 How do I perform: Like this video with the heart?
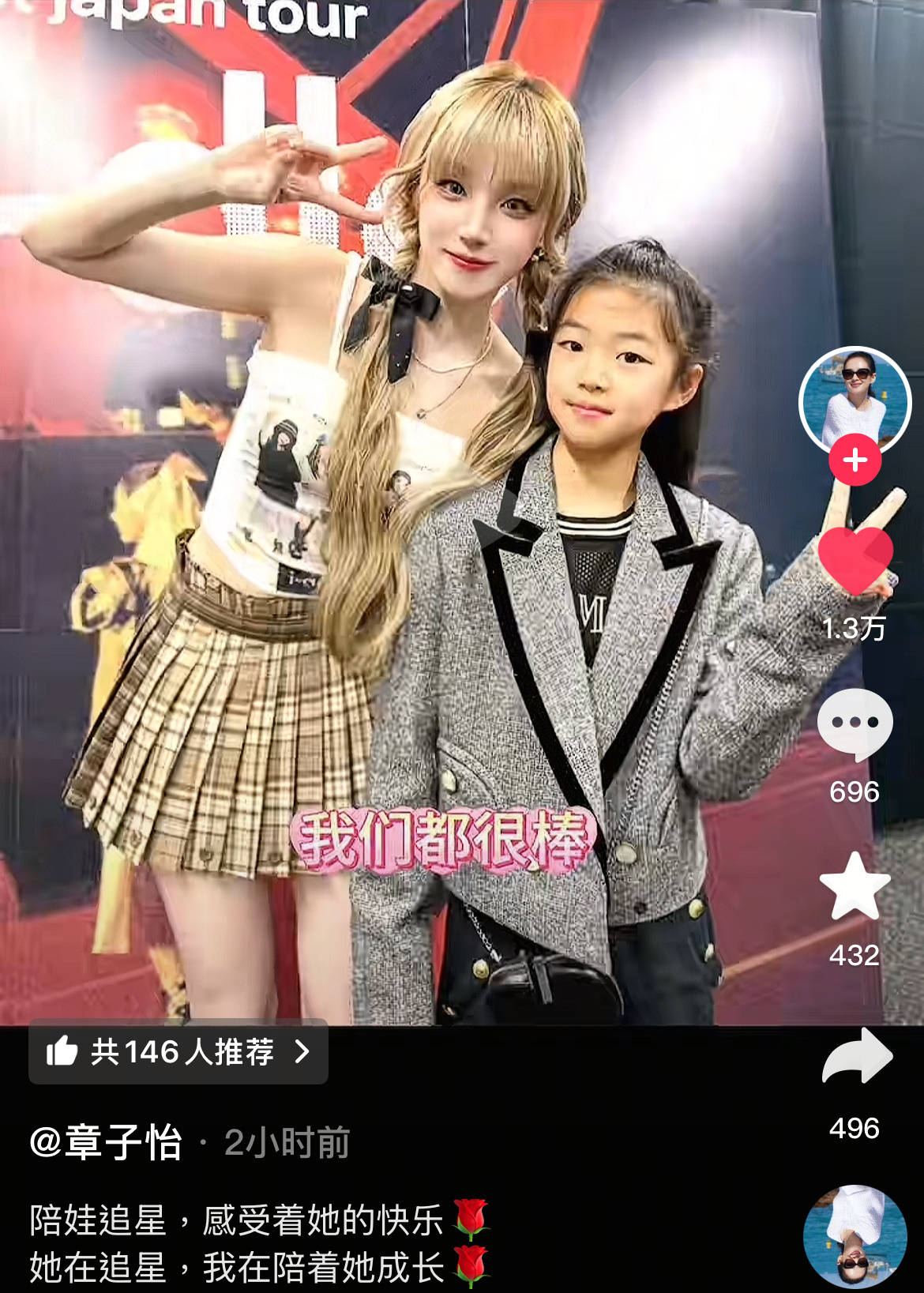click(855, 559)
